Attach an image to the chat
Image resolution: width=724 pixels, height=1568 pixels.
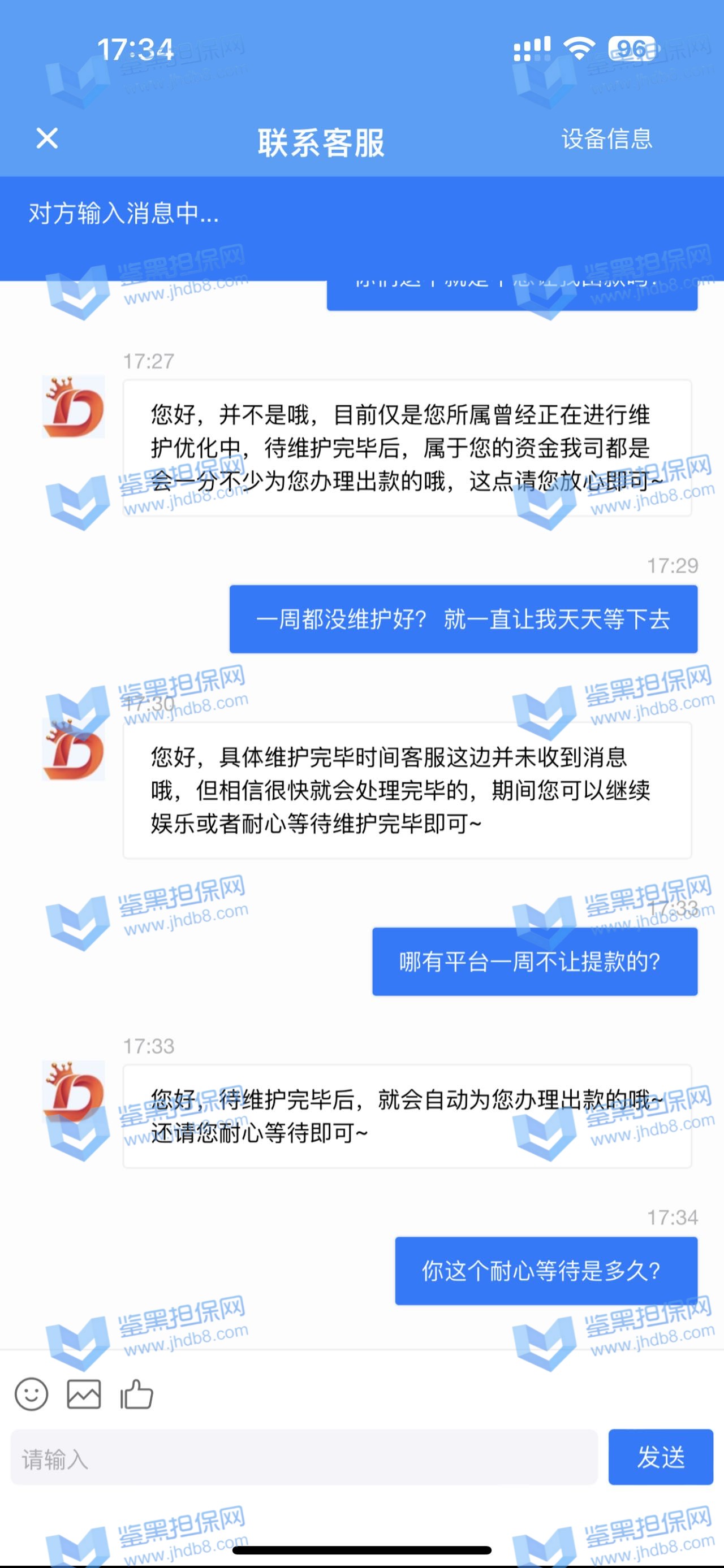pyautogui.click(x=84, y=1394)
